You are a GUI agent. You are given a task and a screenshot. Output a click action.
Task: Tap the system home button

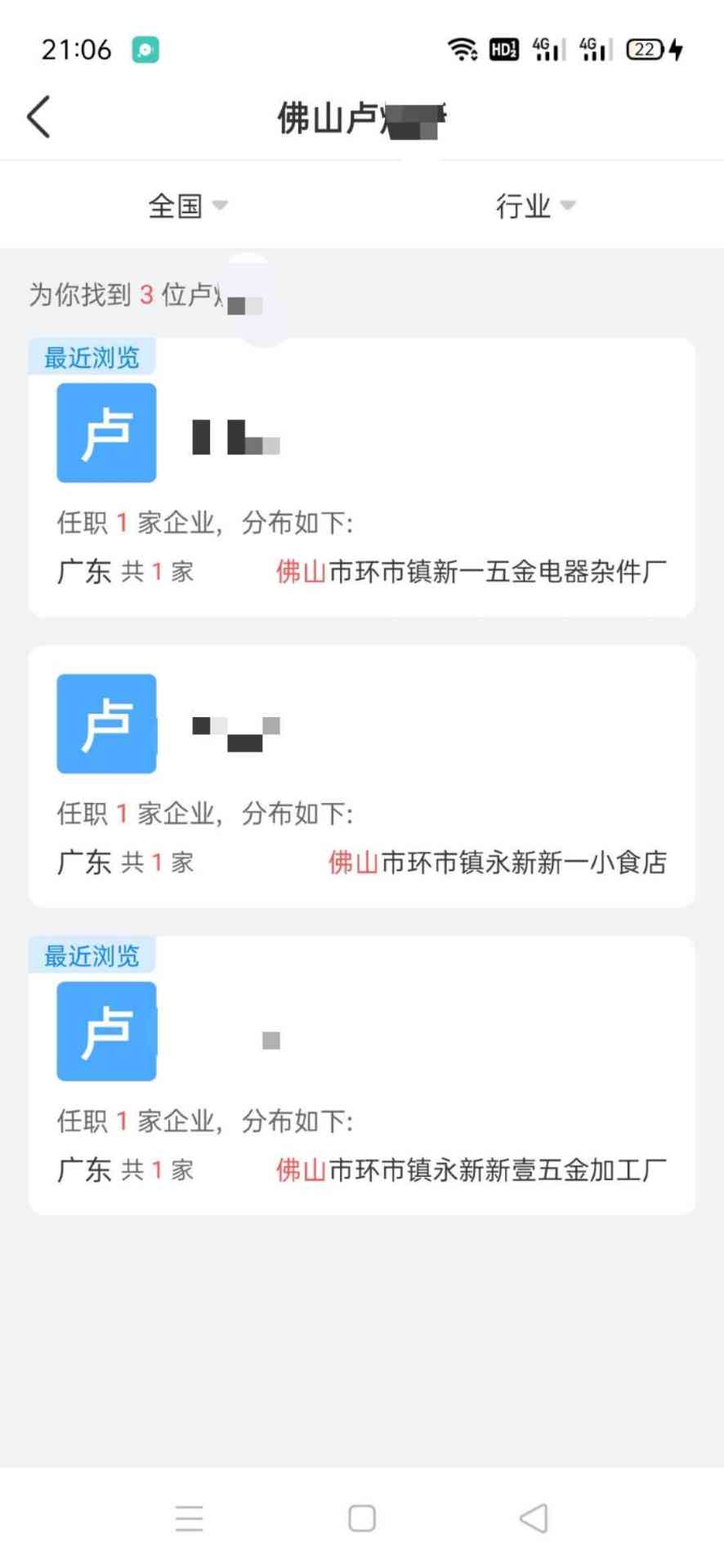(x=362, y=1518)
